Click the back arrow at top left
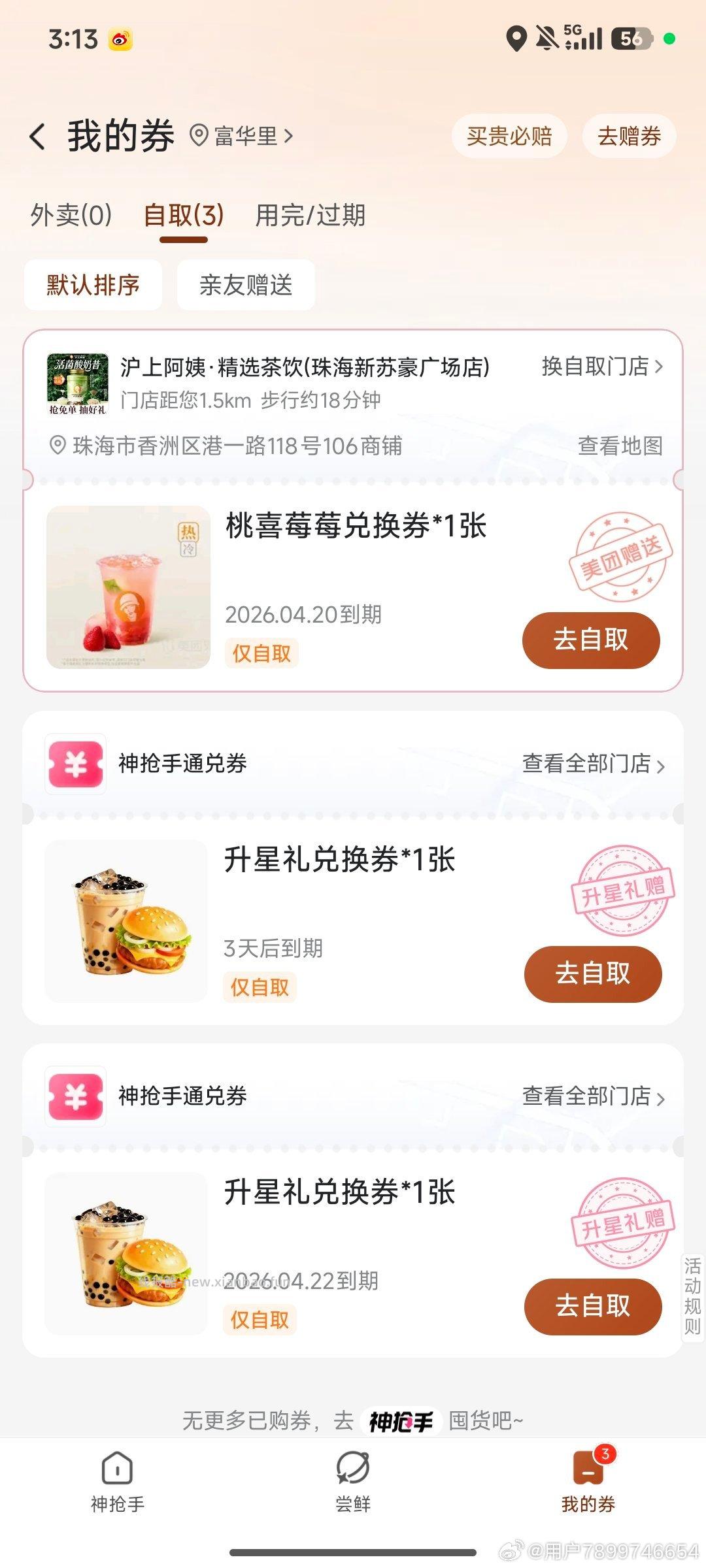The height and width of the screenshot is (1568, 706). click(37, 135)
